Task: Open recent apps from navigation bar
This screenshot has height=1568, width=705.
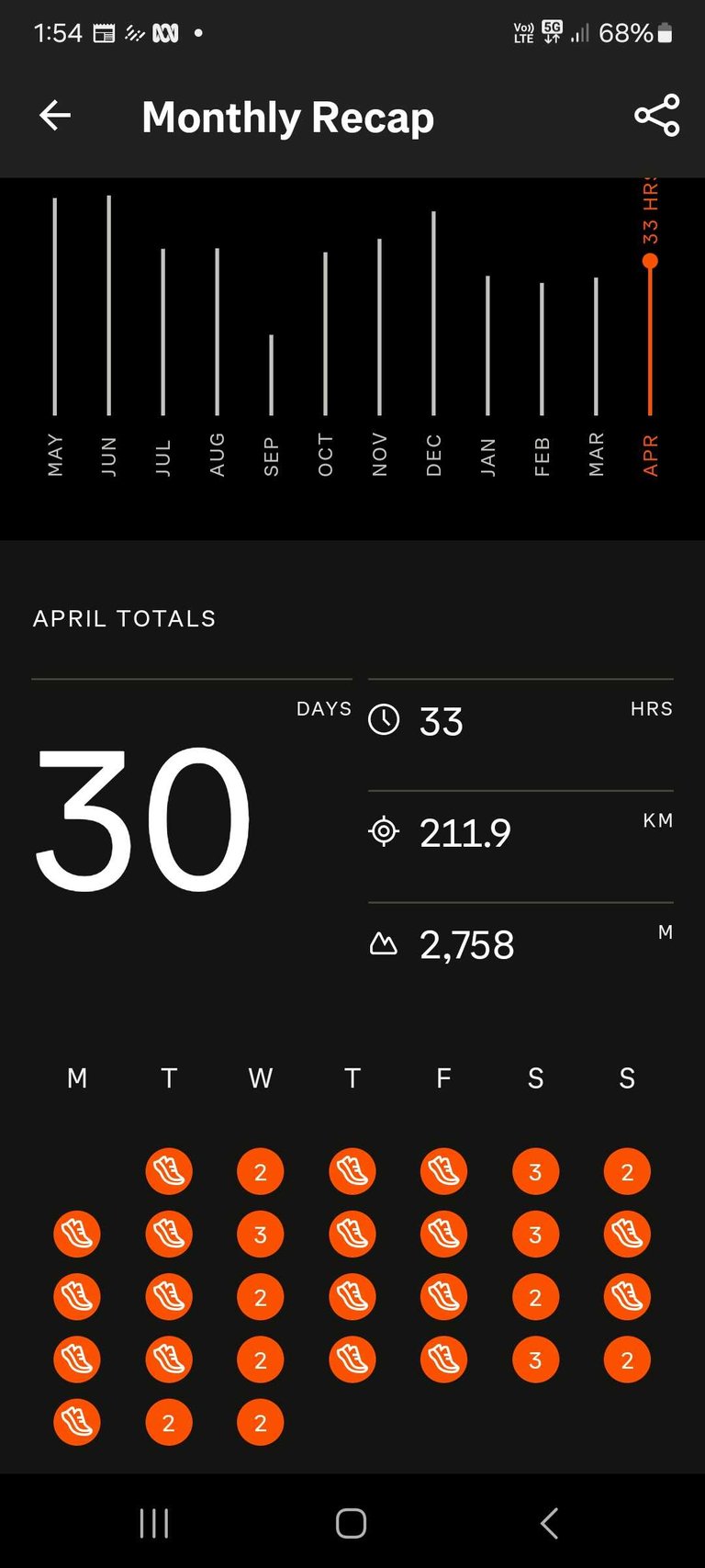Action: 154,1523
